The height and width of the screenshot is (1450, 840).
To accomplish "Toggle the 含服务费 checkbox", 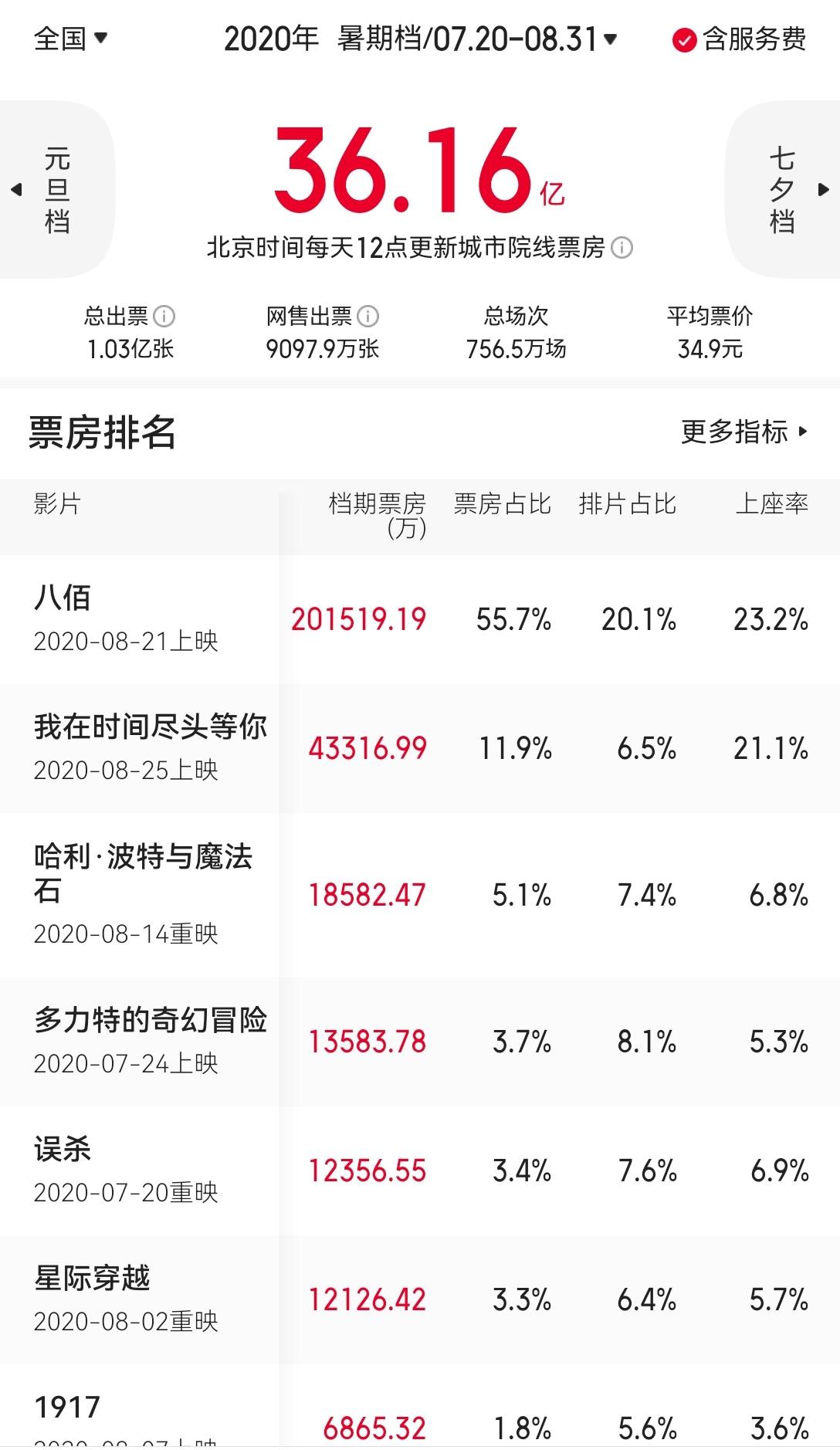I will click(x=739, y=39).
